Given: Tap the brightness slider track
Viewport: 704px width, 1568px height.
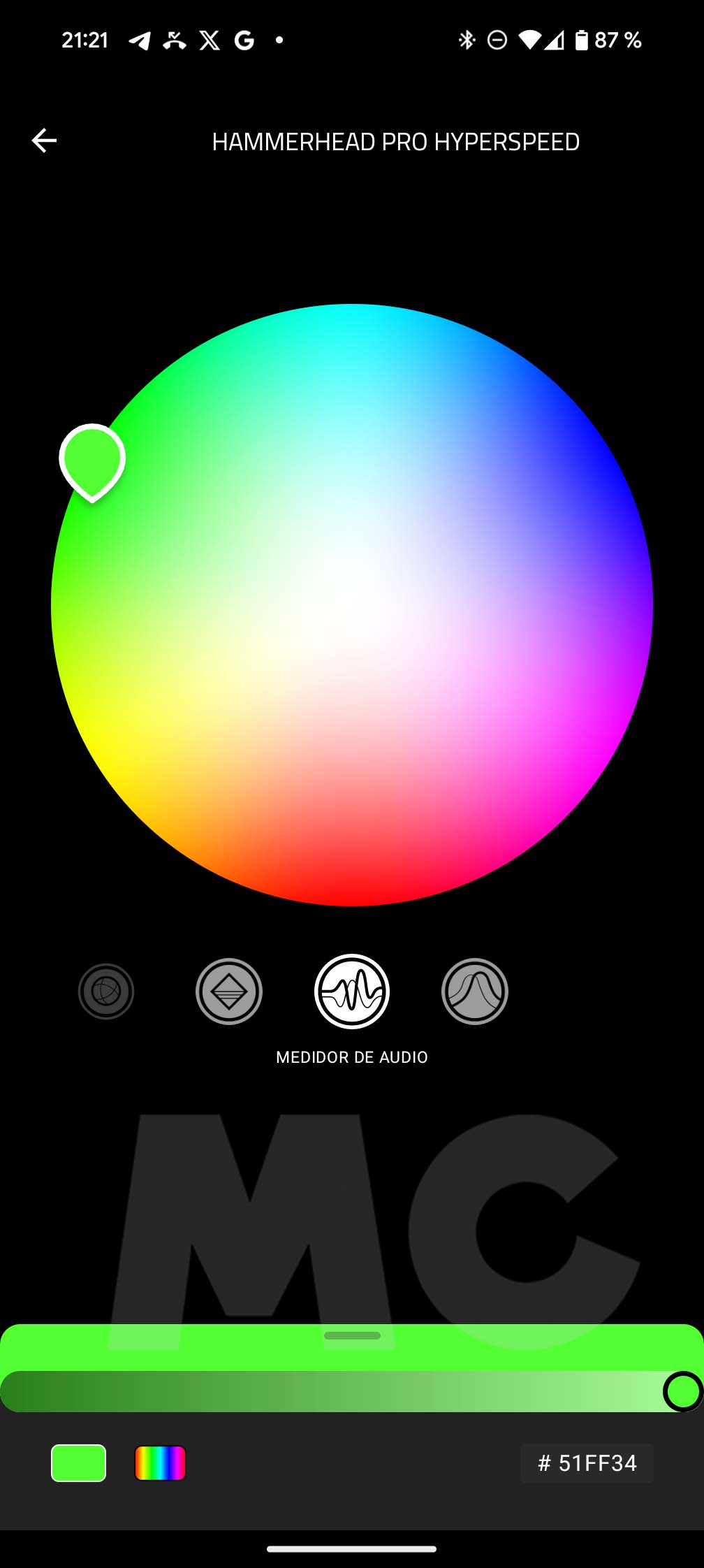Looking at the screenshot, I should [335, 1391].
